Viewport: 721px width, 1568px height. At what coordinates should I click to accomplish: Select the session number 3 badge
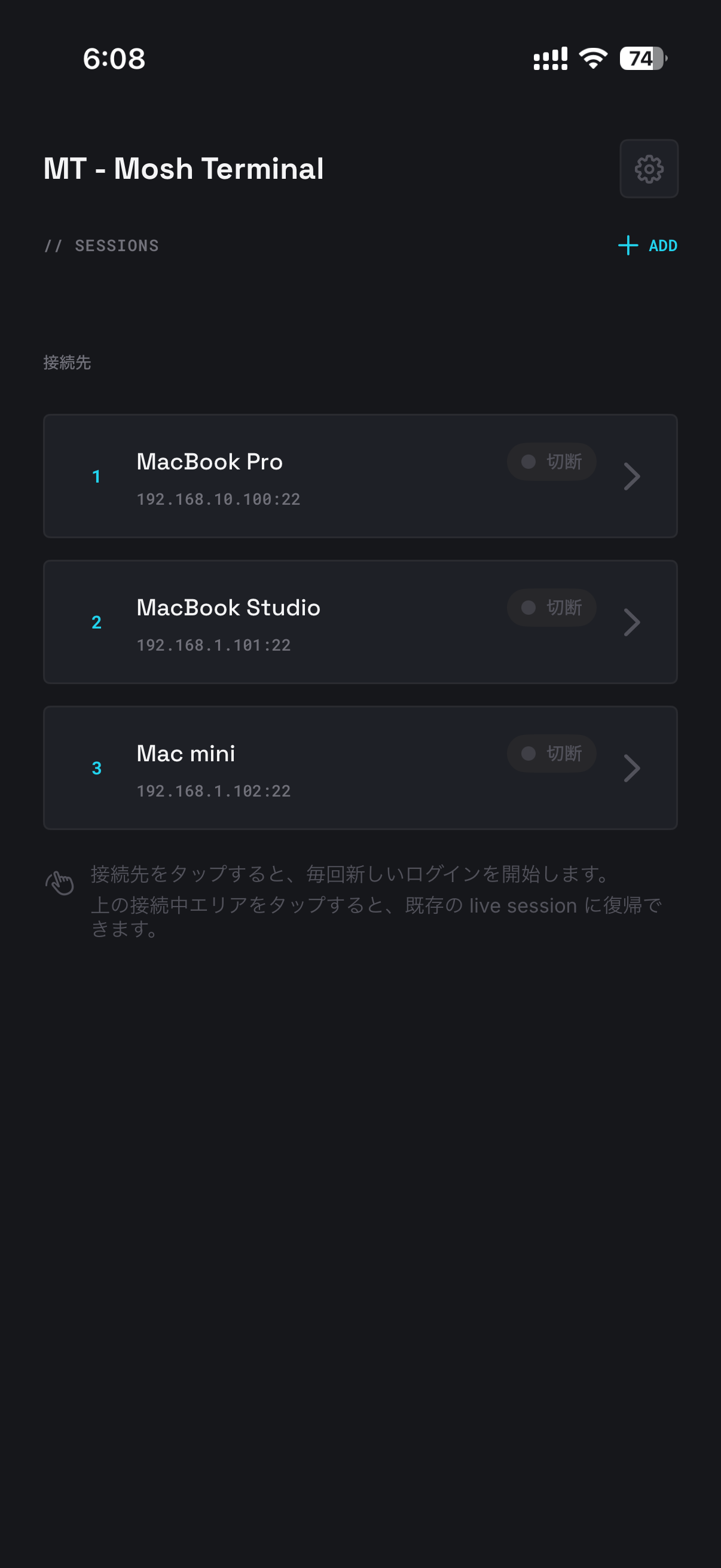pos(97,768)
